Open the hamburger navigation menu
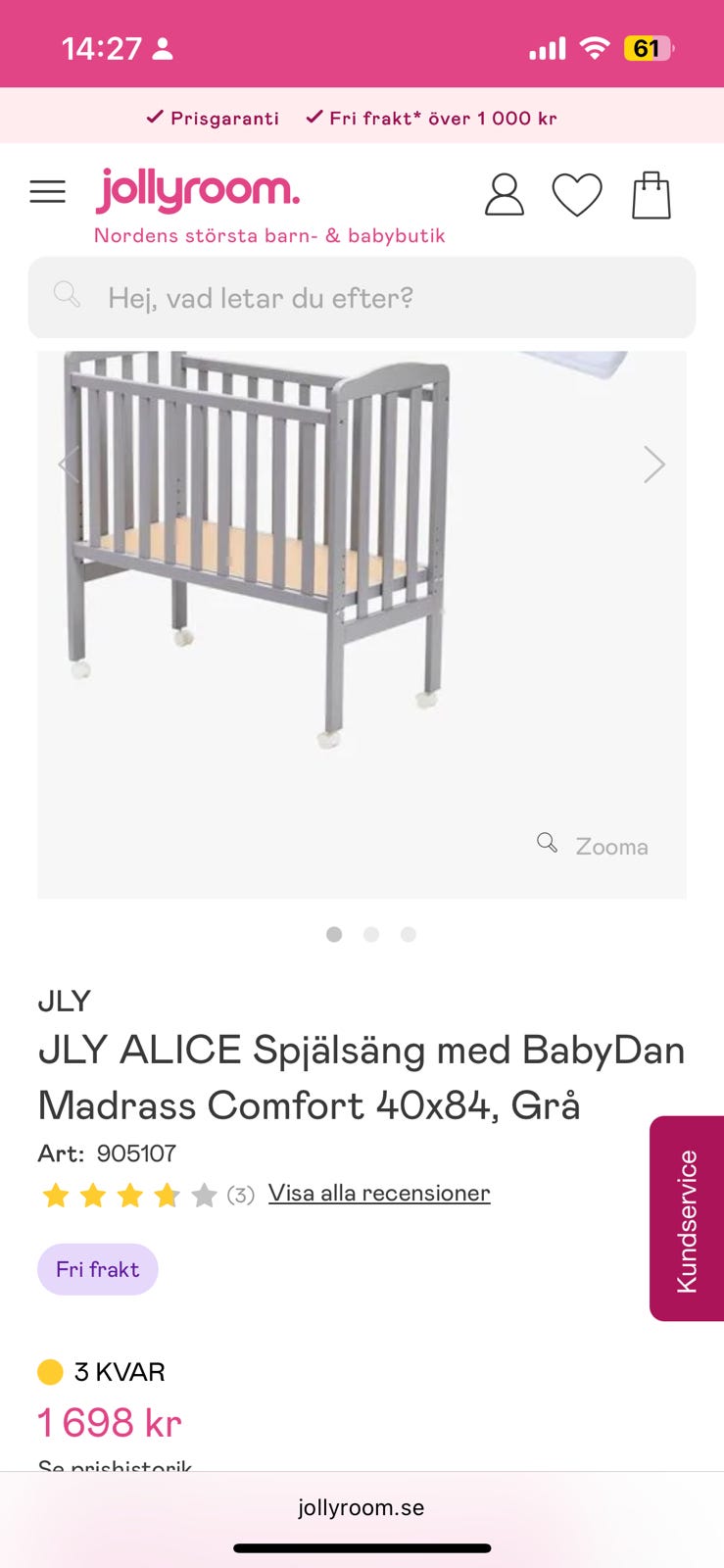The height and width of the screenshot is (1568, 724). 47,191
